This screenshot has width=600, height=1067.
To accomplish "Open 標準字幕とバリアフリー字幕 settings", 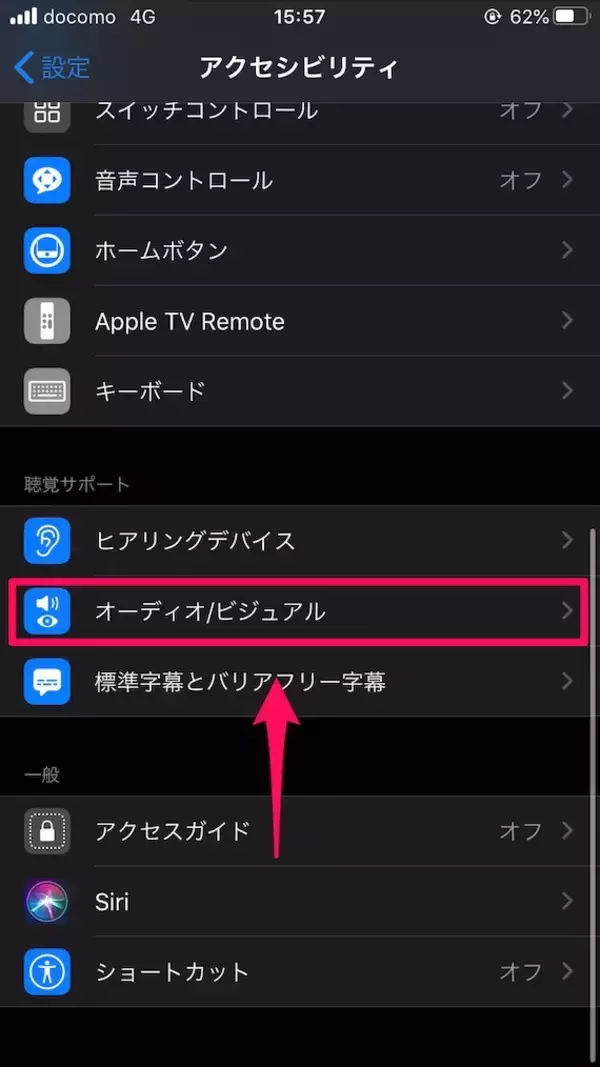I will [x=300, y=681].
